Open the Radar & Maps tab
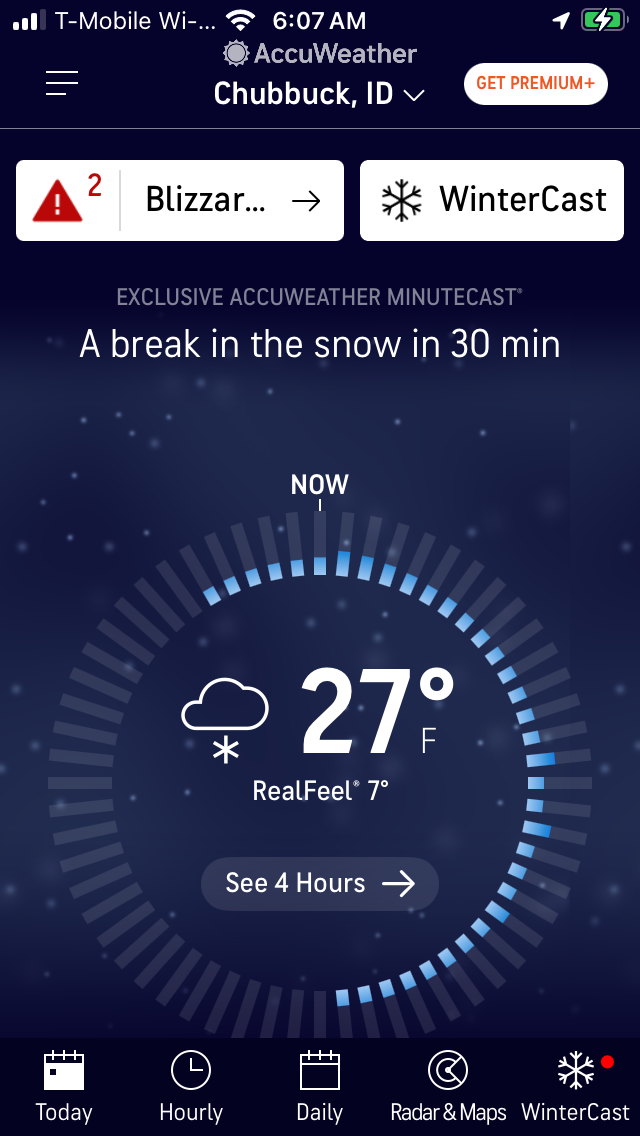 pyautogui.click(x=448, y=1087)
